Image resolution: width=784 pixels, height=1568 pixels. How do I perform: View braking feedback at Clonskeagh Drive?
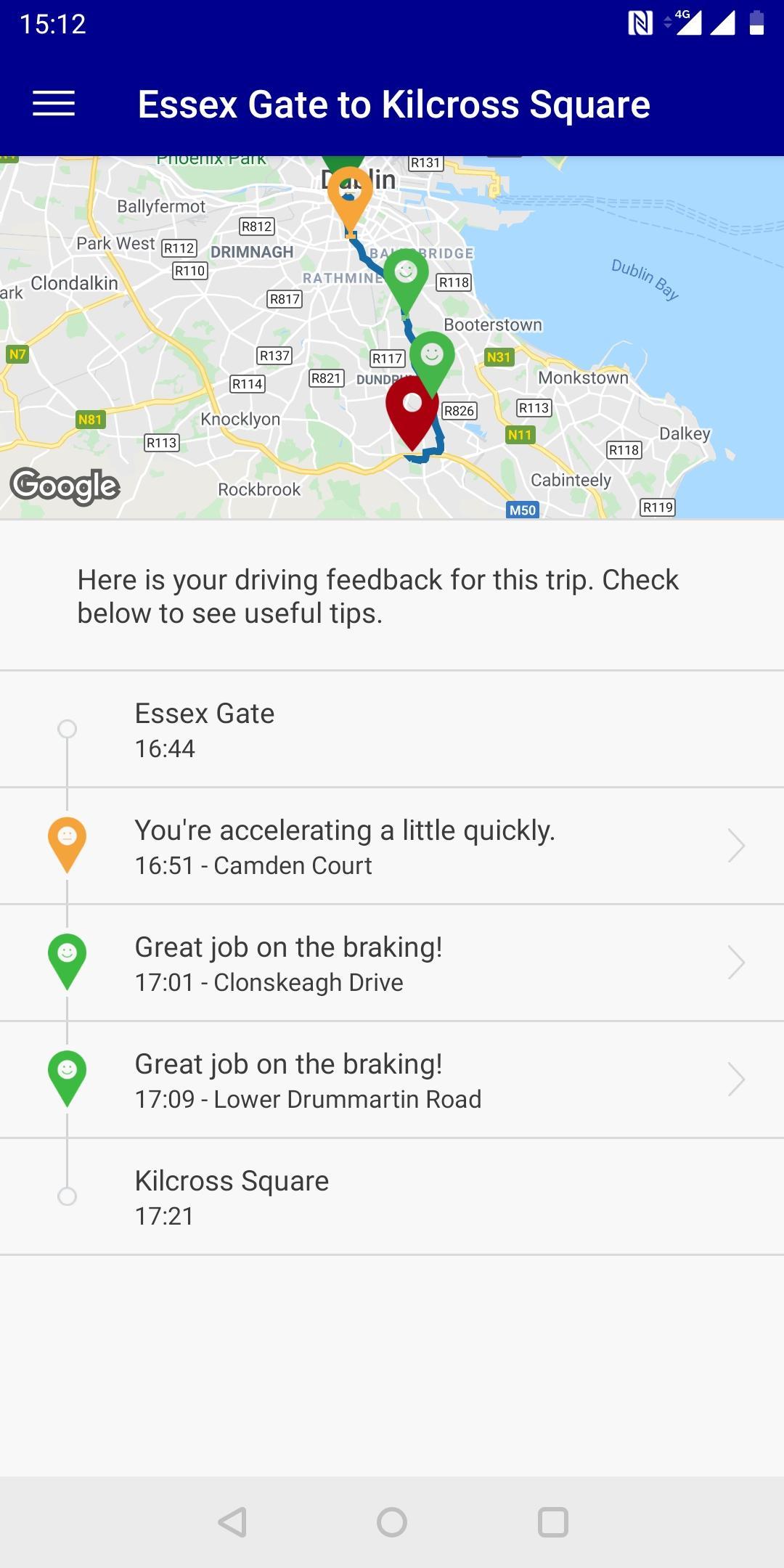click(392, 963)
